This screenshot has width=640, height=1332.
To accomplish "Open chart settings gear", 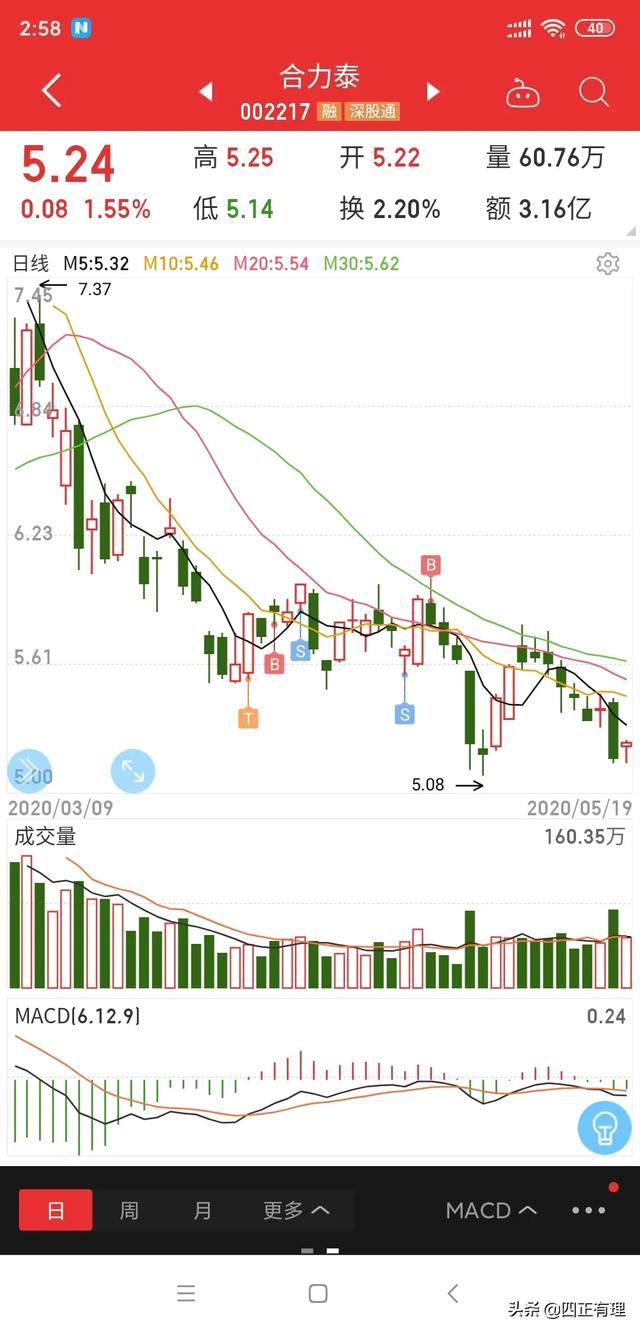I will click(607, 264).
